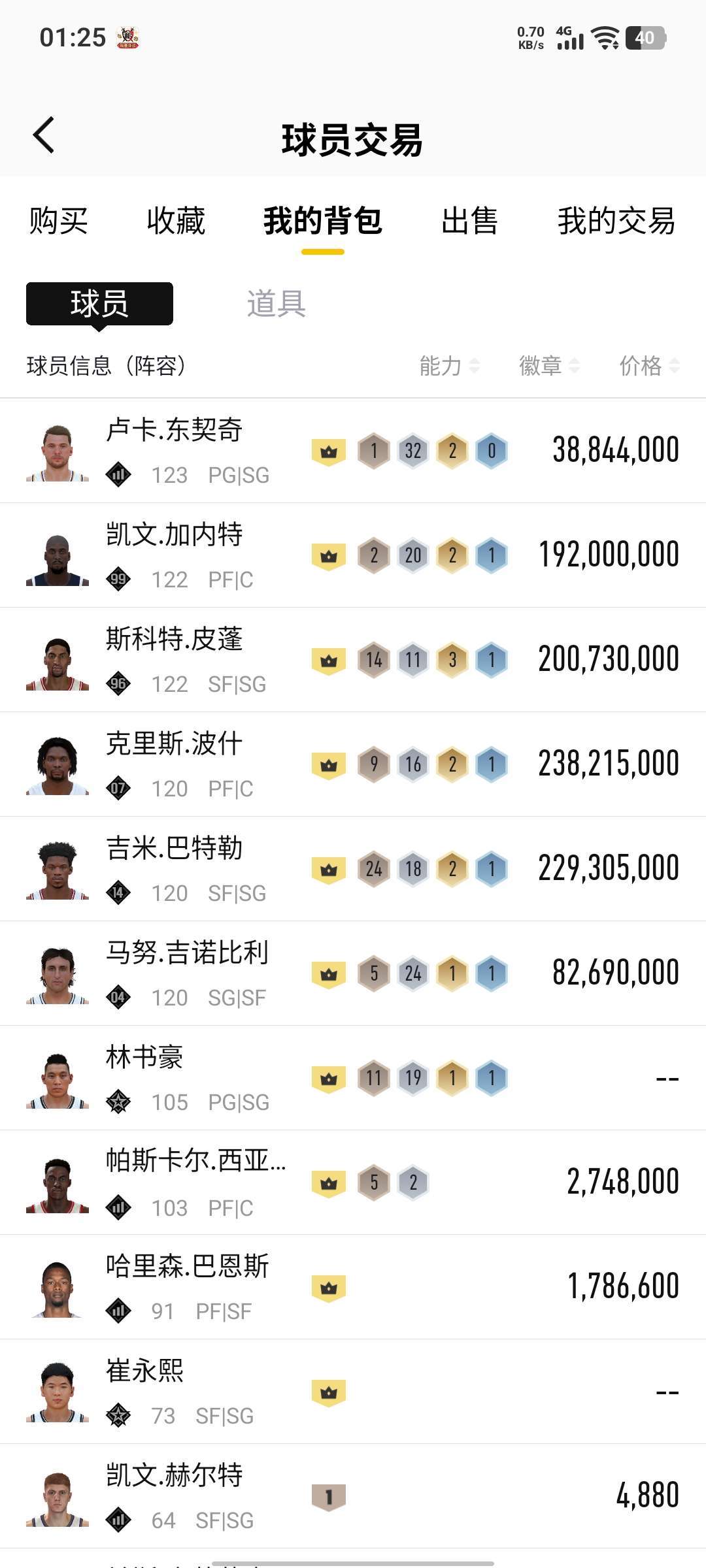Image resolution: width=706 pixels, height=1568 pixels.
Task: Open the 出售 tab
Action: [469, 221]
